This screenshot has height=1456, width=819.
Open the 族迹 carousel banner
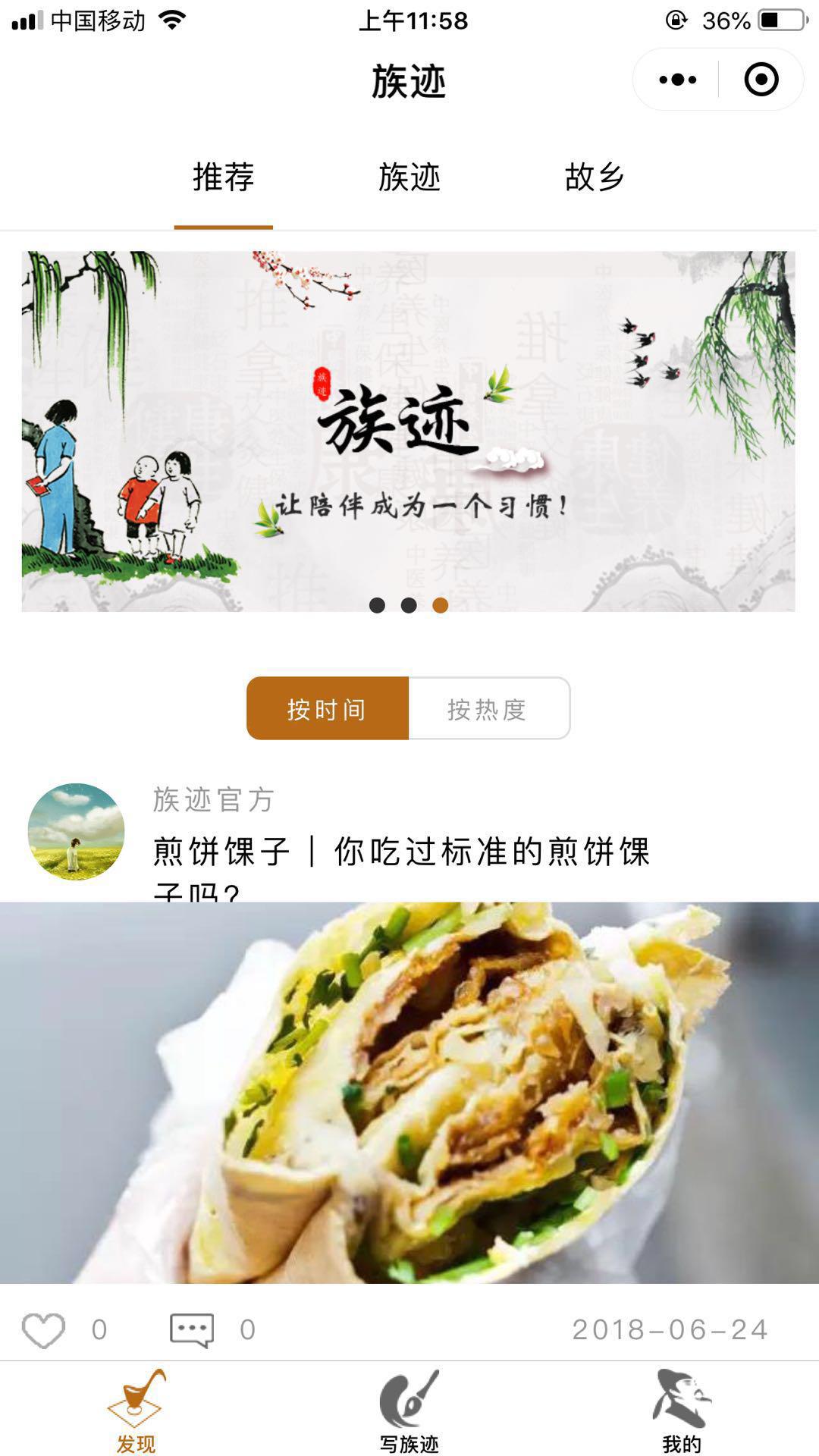coord(408,431)
